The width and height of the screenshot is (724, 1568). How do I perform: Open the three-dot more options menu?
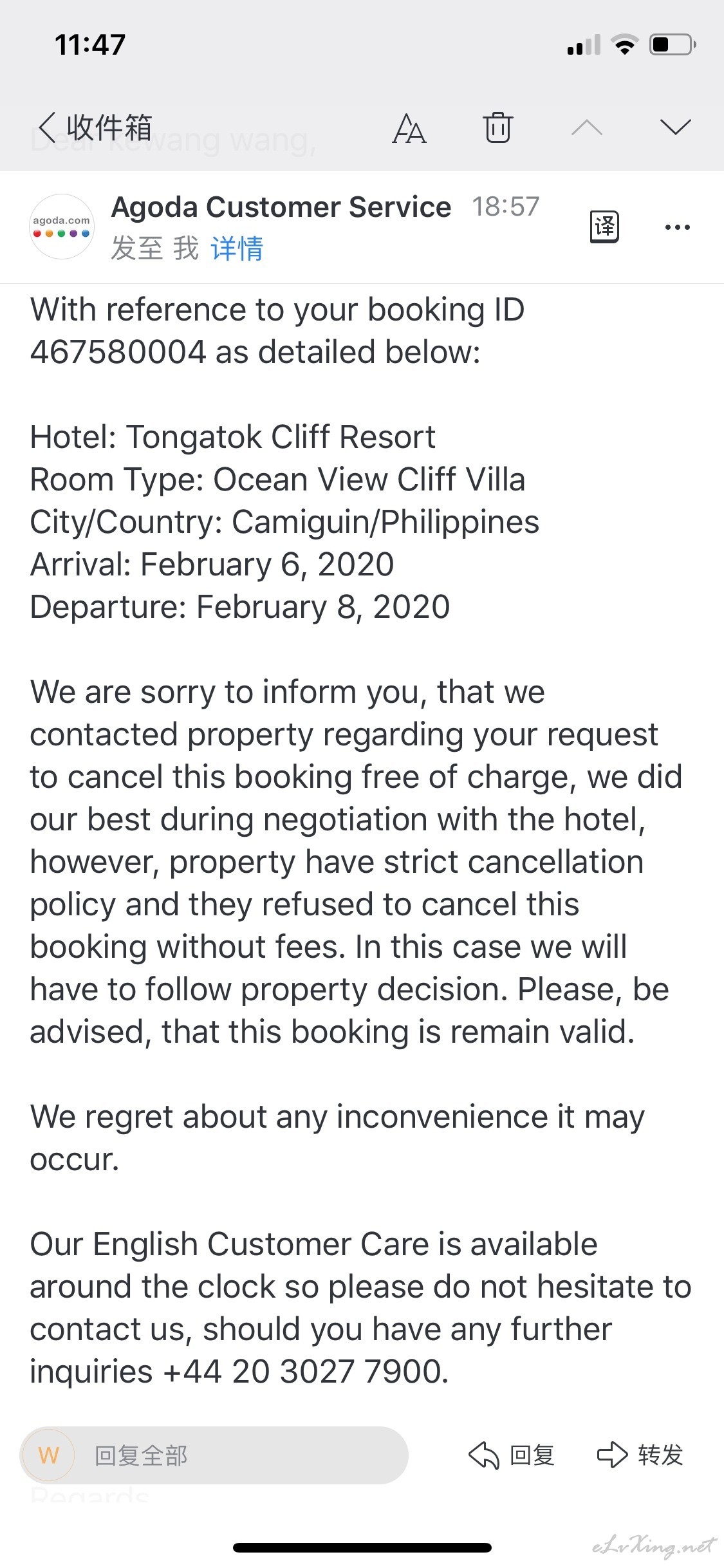tap(677, 227)
